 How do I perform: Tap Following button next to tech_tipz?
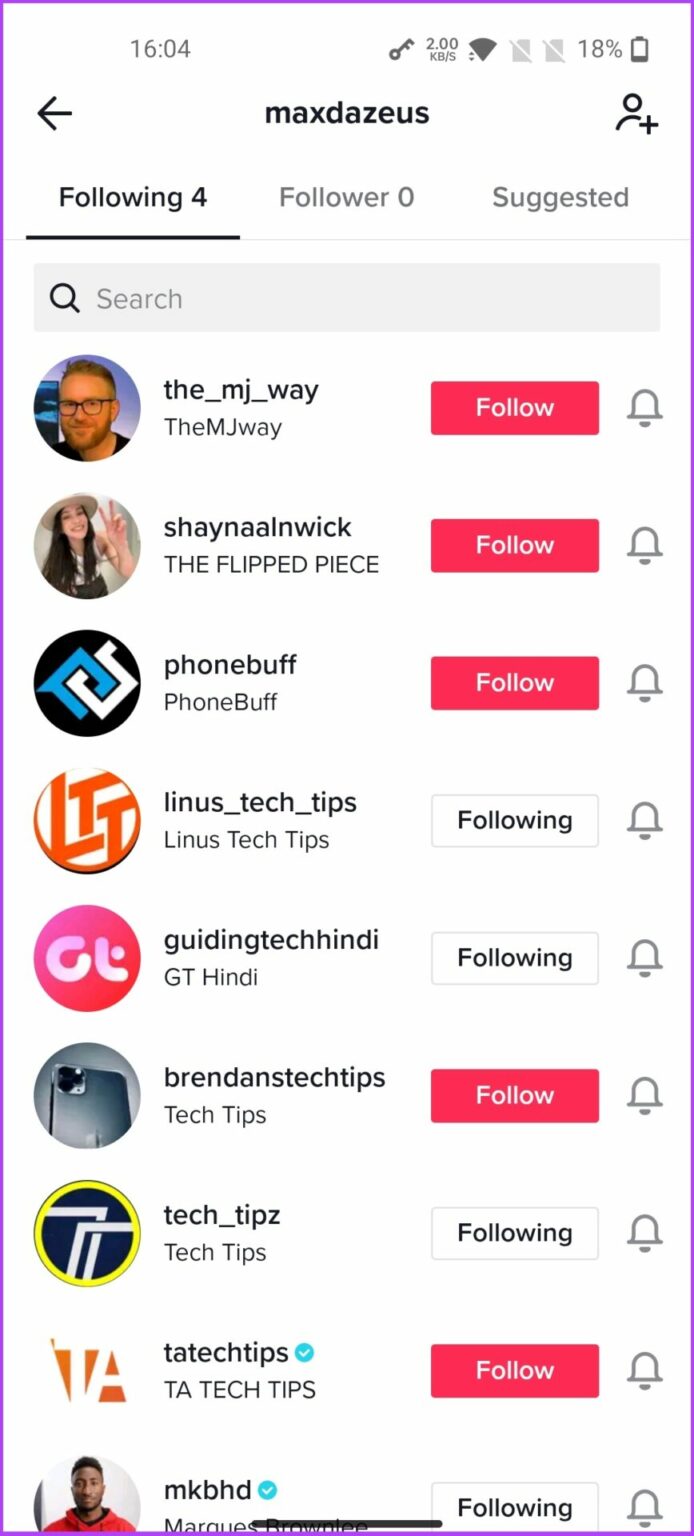point(514,1233)
